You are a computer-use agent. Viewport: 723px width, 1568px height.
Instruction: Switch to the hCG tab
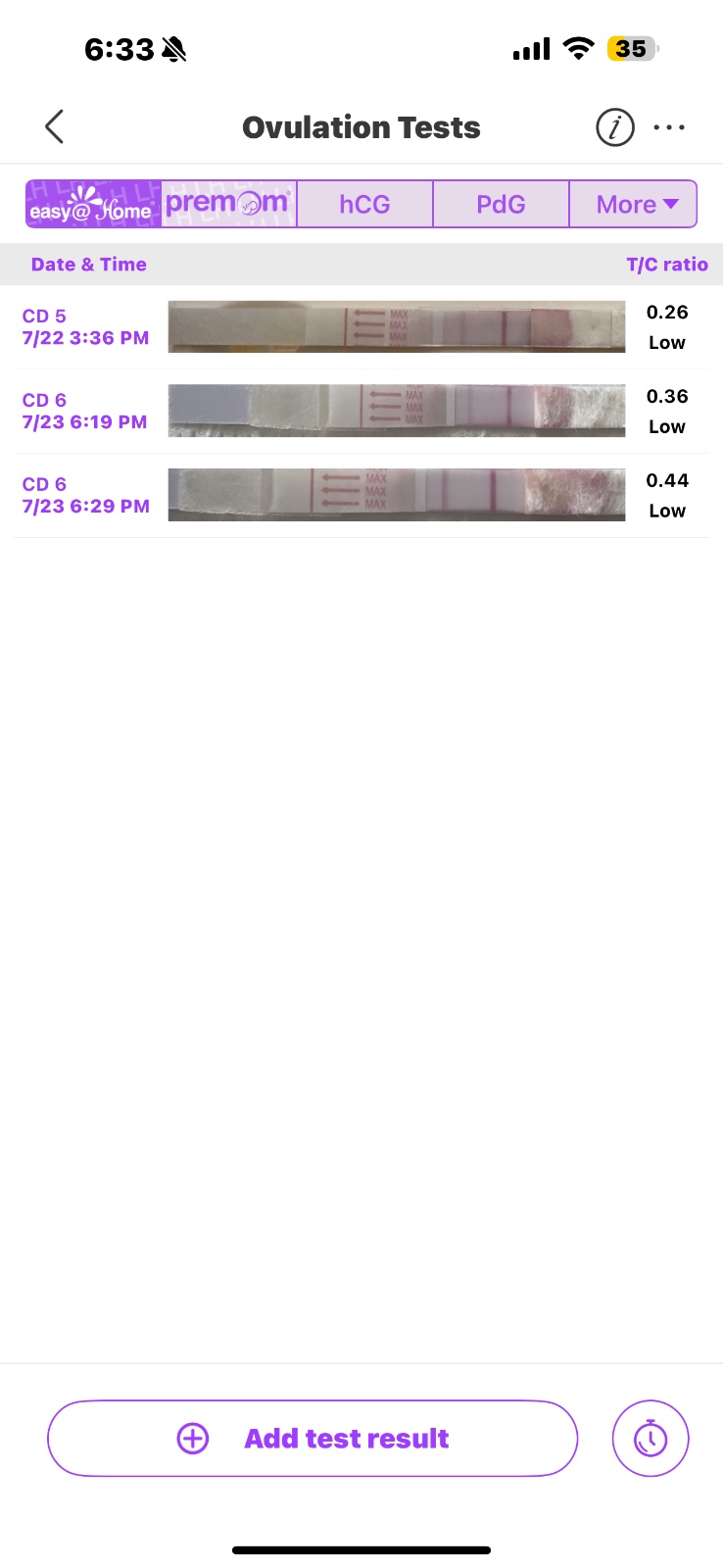pyautogui.click(x=364, y=204)
